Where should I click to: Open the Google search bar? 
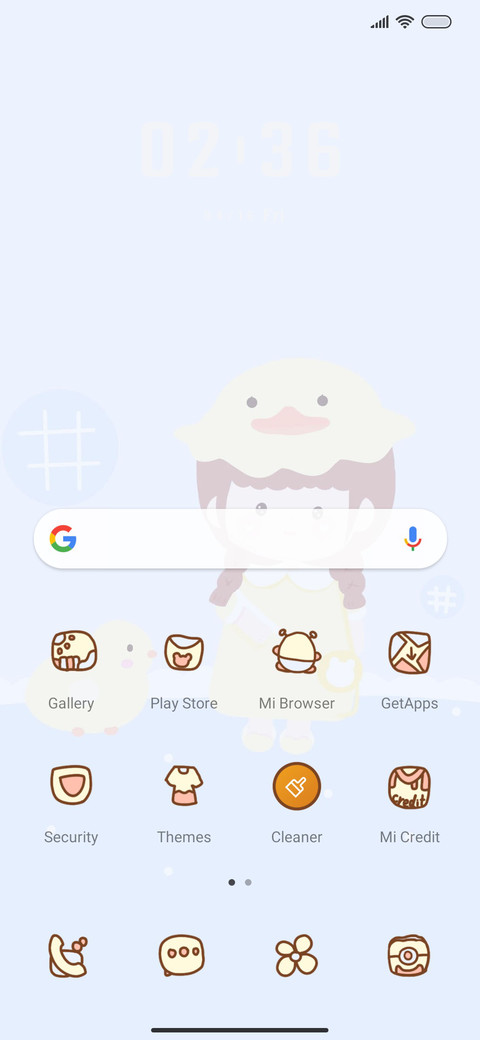240,539
